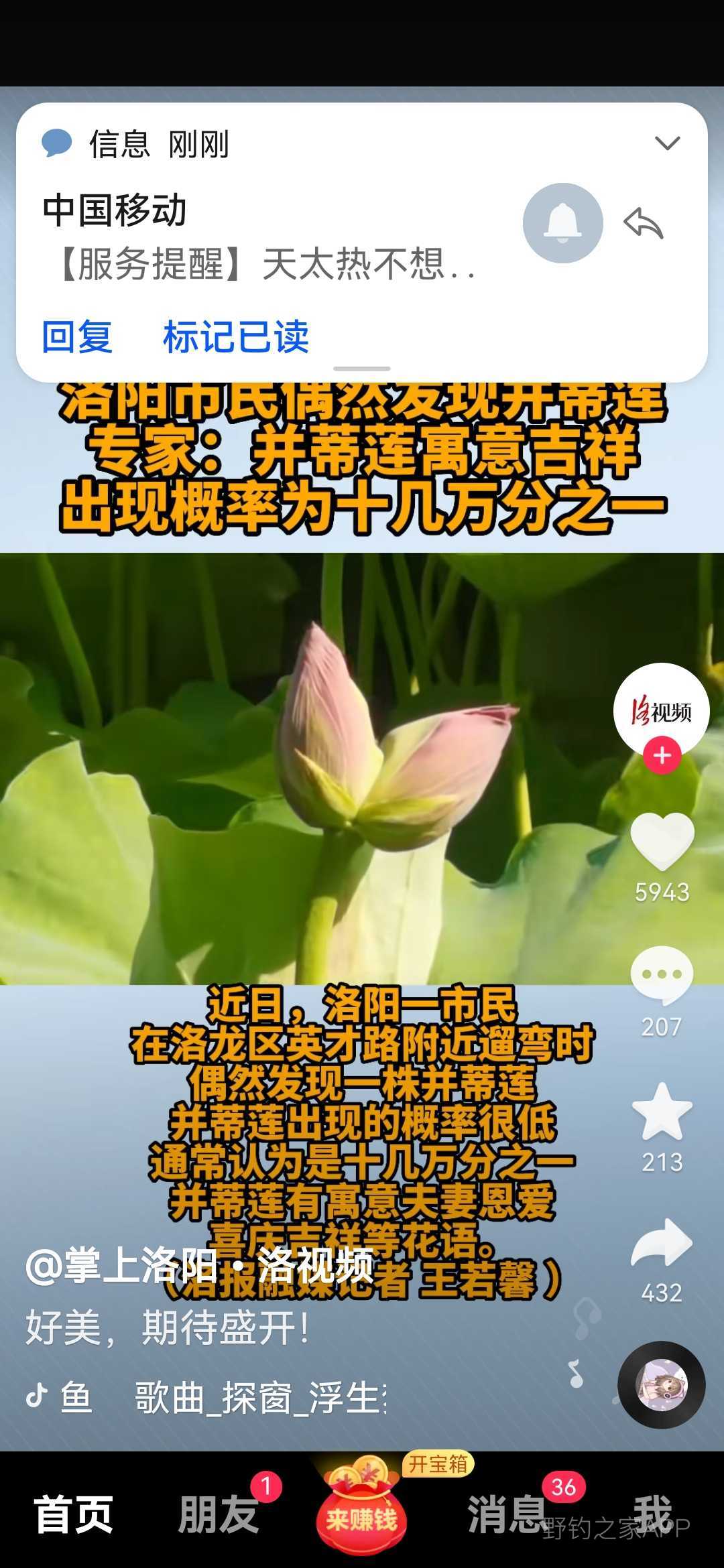Open the @掌上洛阳·洛视频 profile link
Image resolution: width=724 pixels, height=1568 pixels.
point(199,1266)
